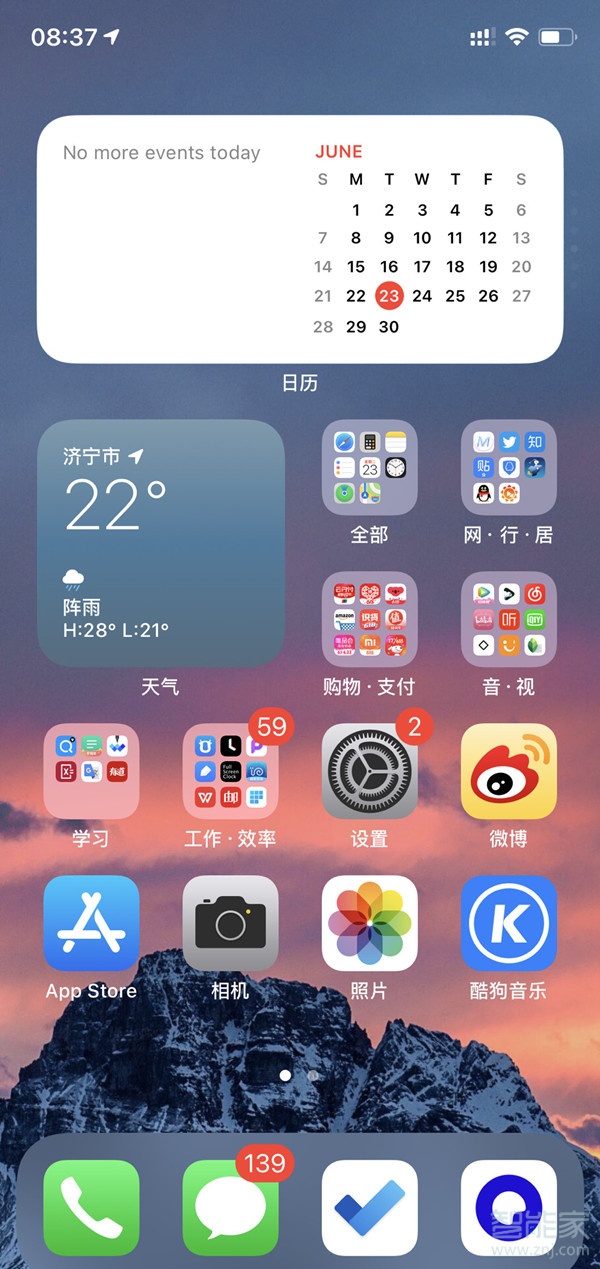Open the 学习 folder
Image resolution: width=600 pixels, height=1269 pixels.
(x=91, y=771)
